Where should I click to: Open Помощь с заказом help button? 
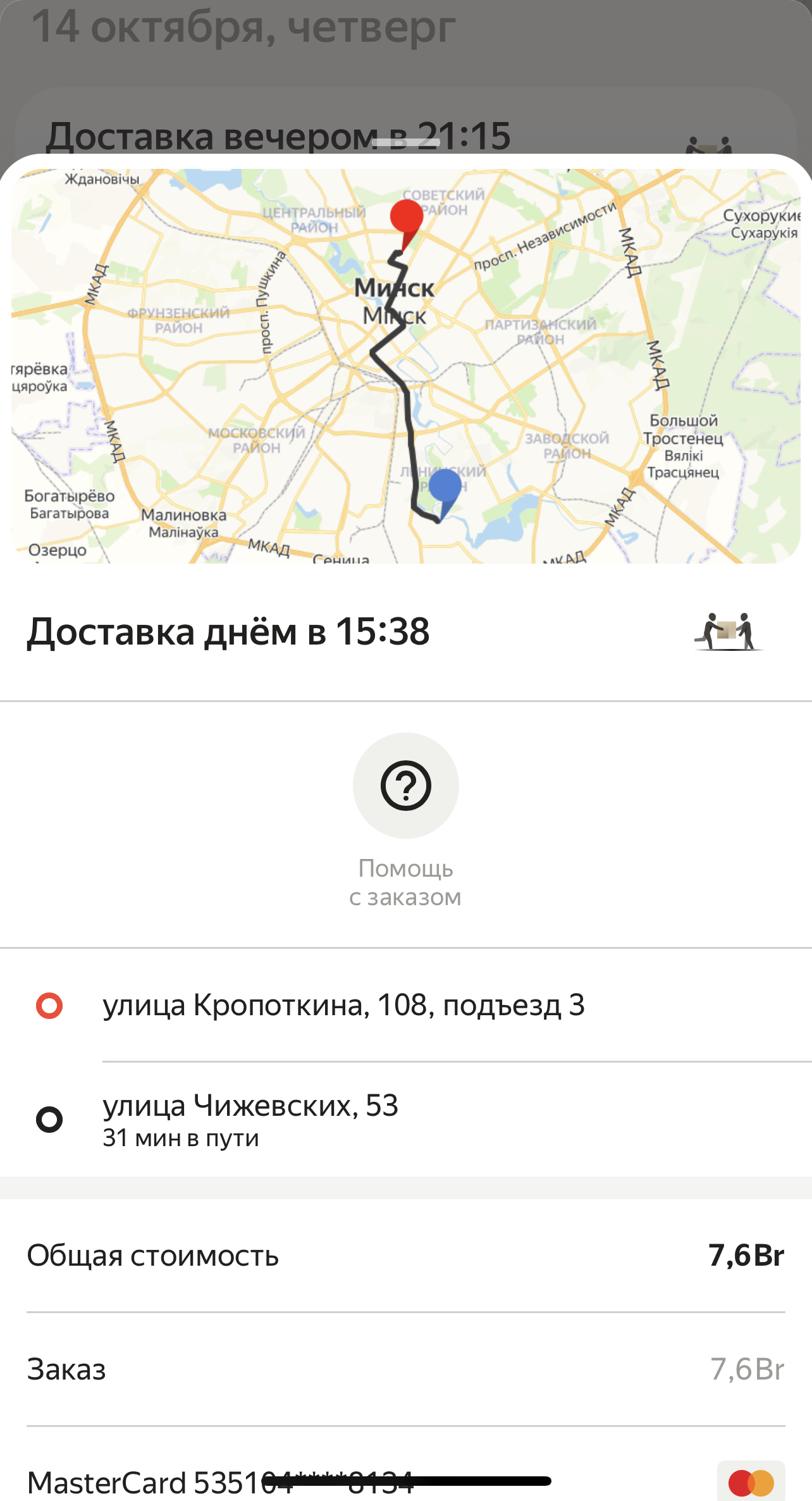pyautogui.click(x=406, y=820)
